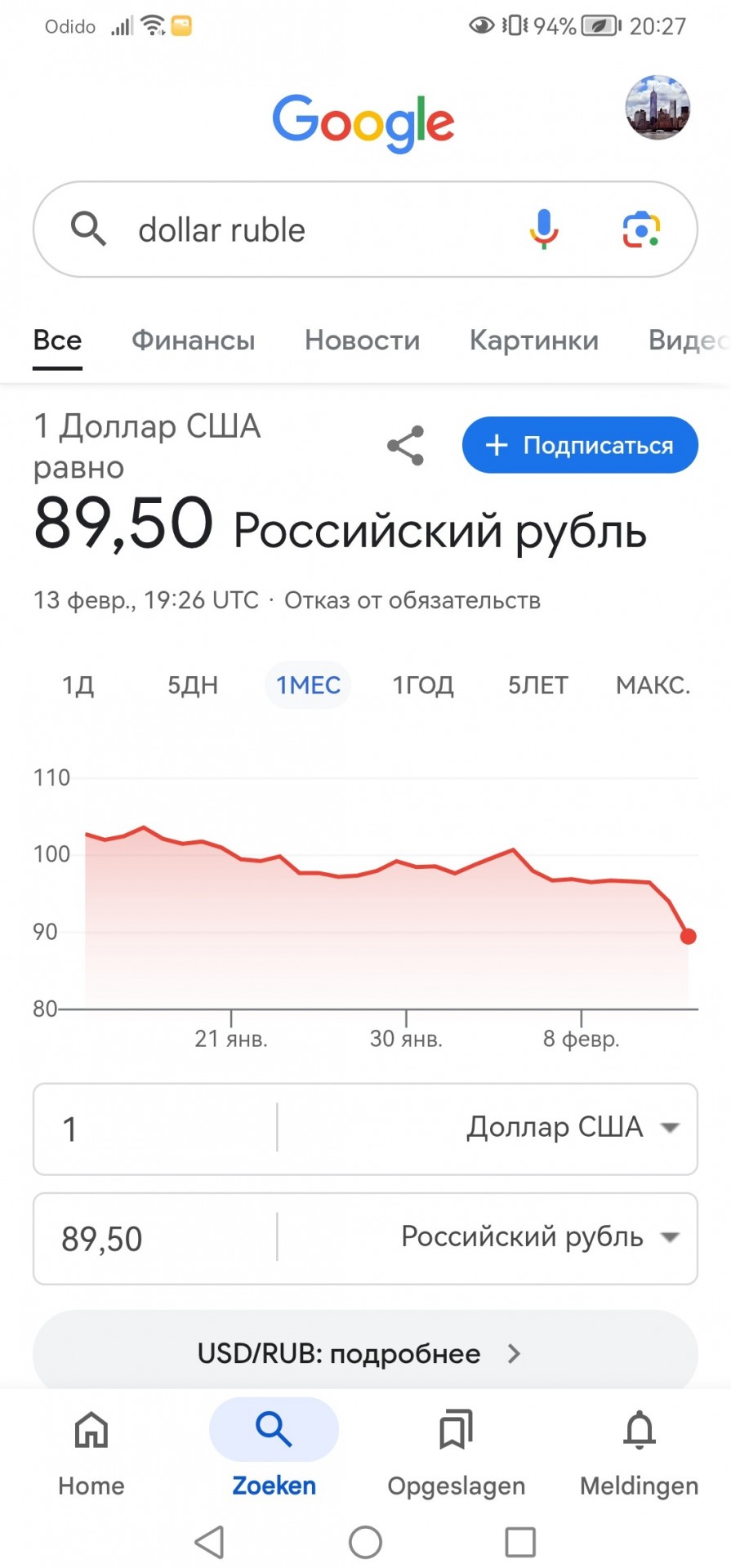Open the Meldingen notifications tab

coord(640,1452)
